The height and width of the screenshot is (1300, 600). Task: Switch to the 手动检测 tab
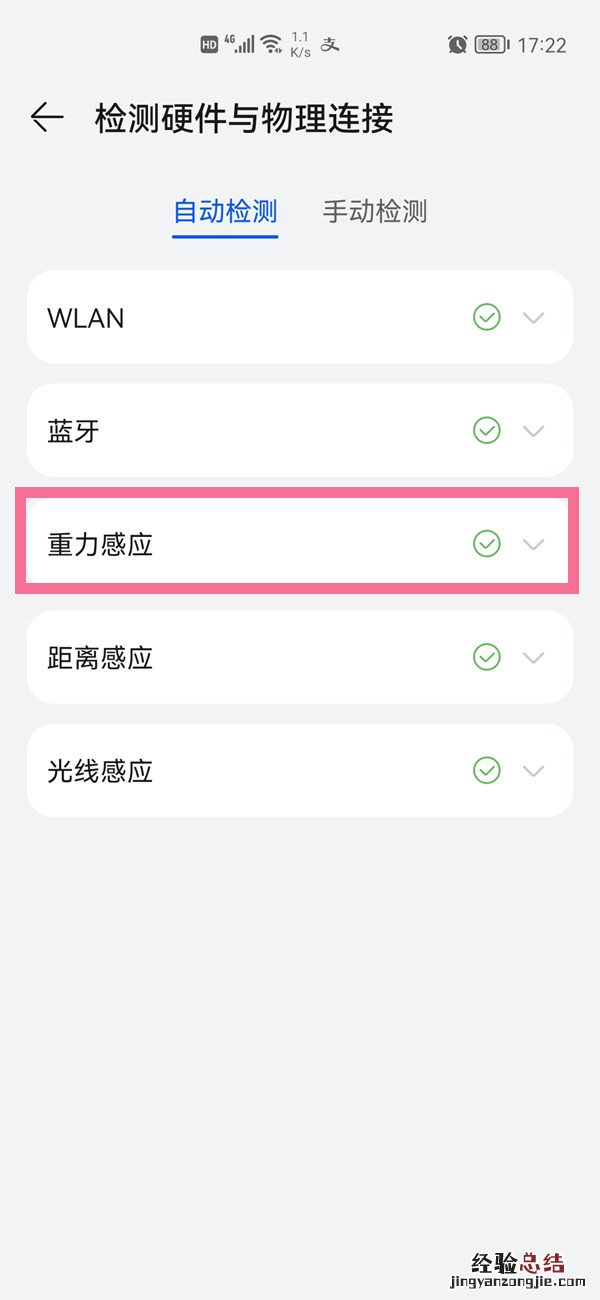coord(375,212)
